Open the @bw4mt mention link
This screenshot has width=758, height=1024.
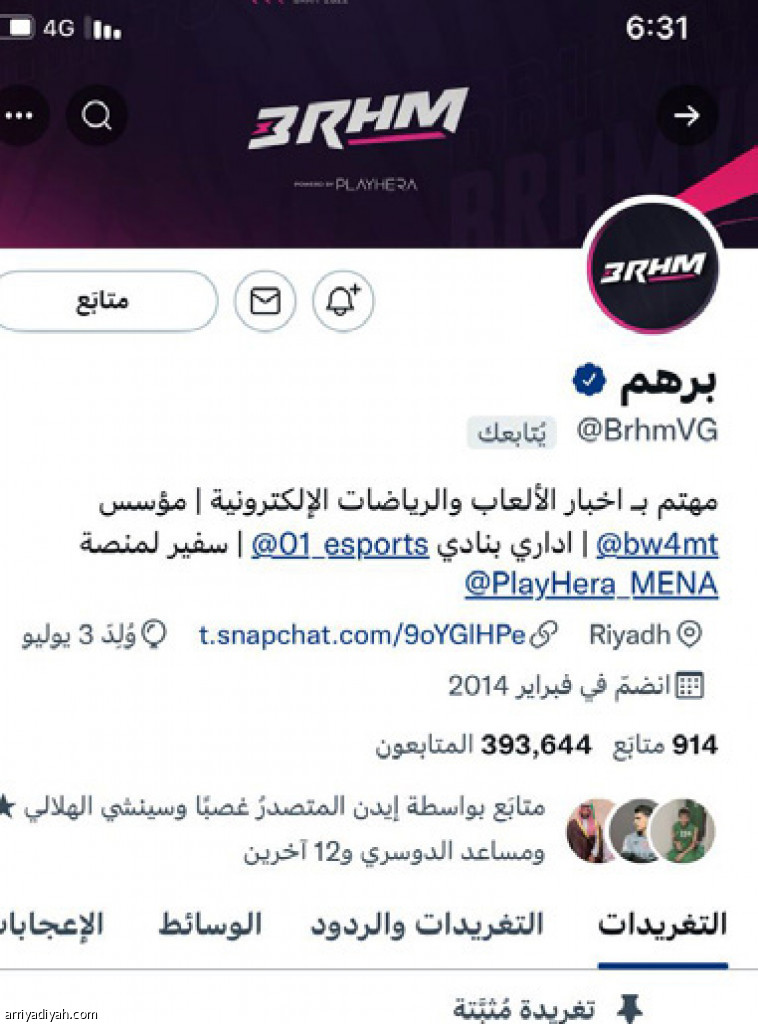(657, 546)
